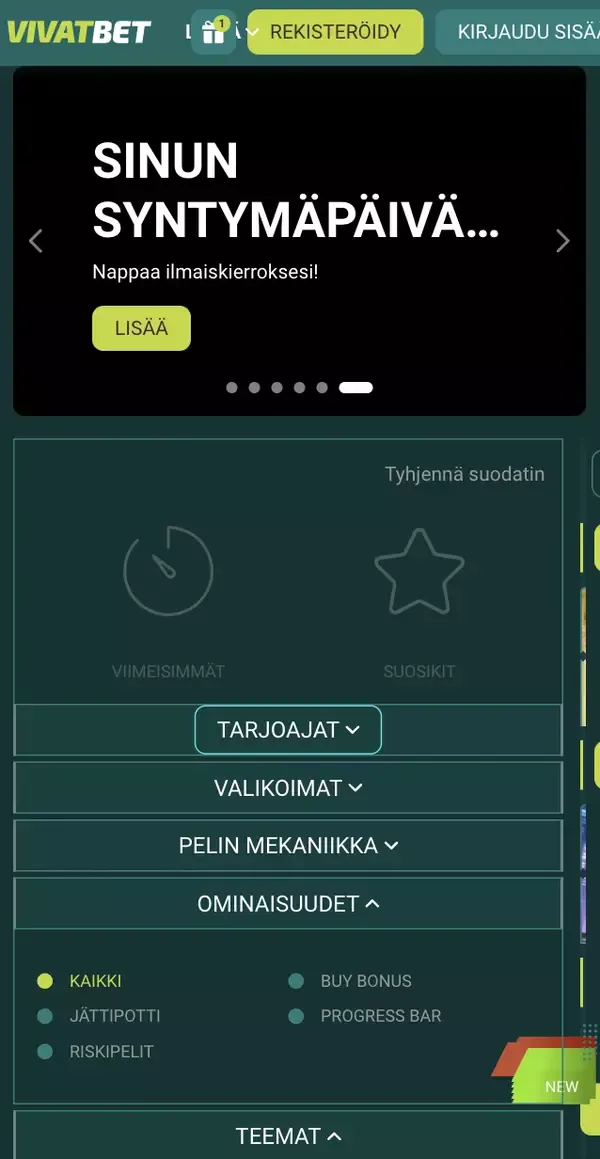Expand the Tarjoajat filter
Image resolution: width=600 pixels, height=1159 pixels.
click(288, 730)
